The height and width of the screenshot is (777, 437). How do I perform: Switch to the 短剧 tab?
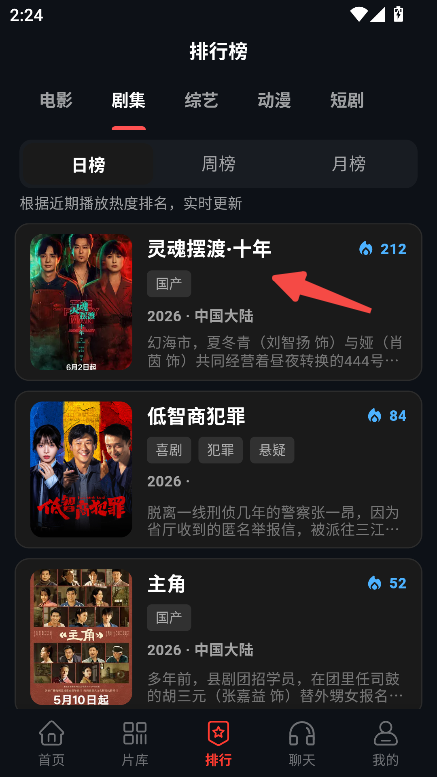(x=347, y=101)
